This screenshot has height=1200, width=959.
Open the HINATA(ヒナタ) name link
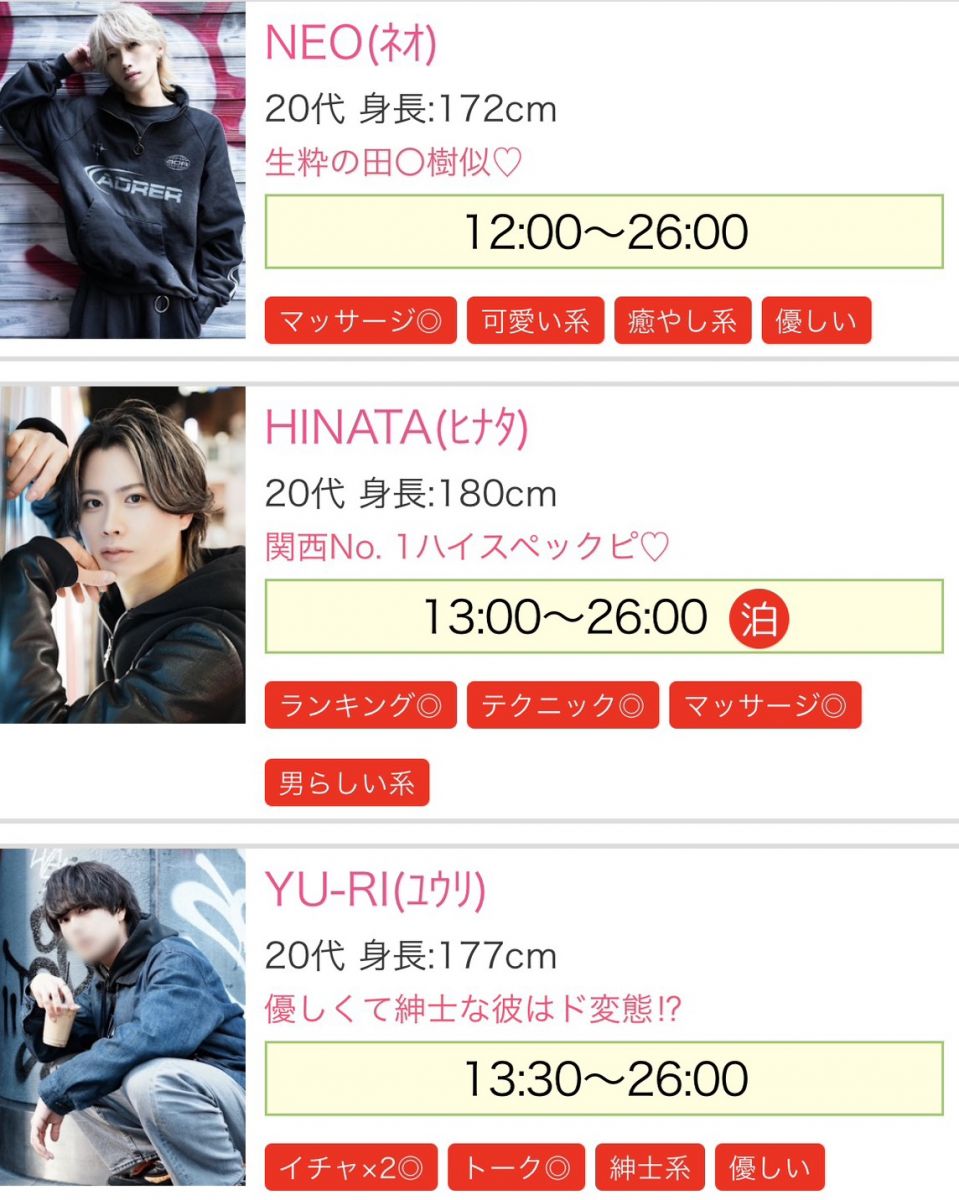click(x=396, y=428)
